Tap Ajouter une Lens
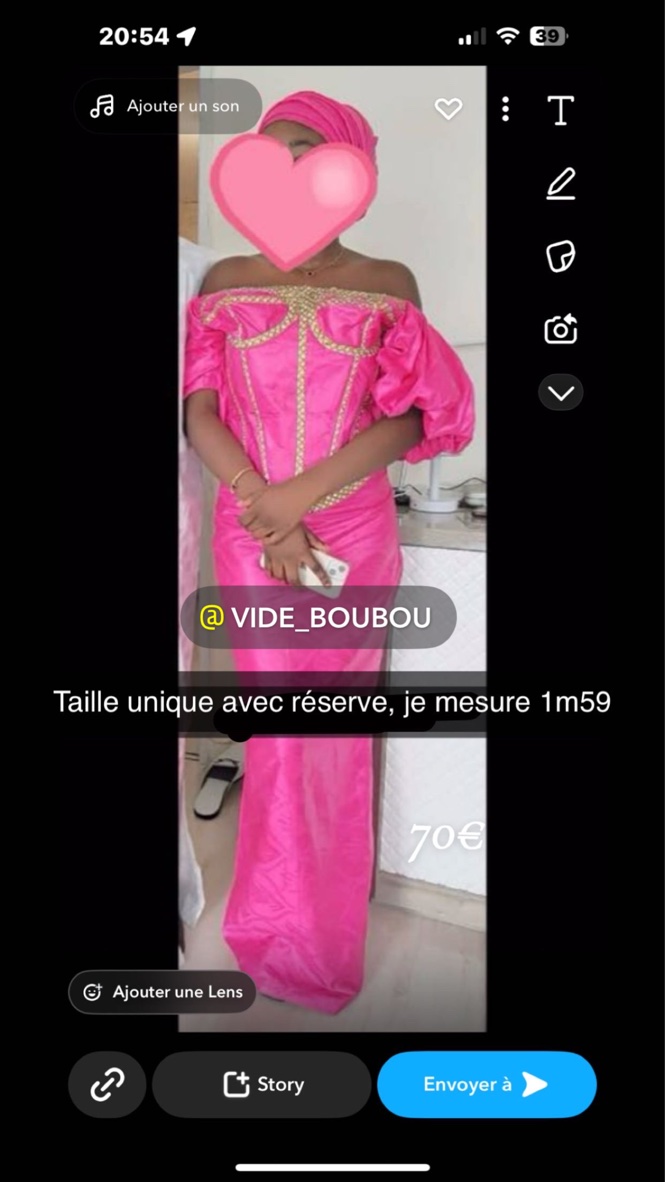 click(162, 992)
